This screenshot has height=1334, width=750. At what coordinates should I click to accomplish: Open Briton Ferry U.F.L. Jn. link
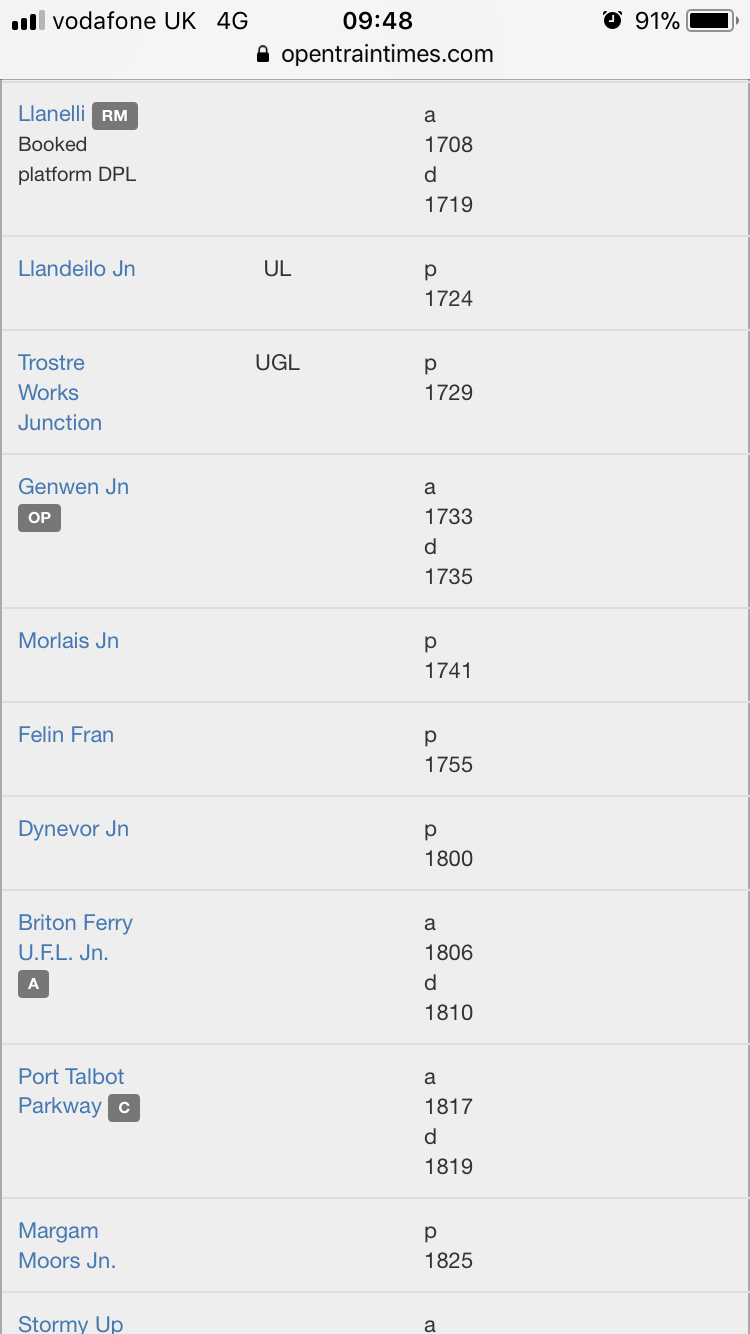[76, 937]
